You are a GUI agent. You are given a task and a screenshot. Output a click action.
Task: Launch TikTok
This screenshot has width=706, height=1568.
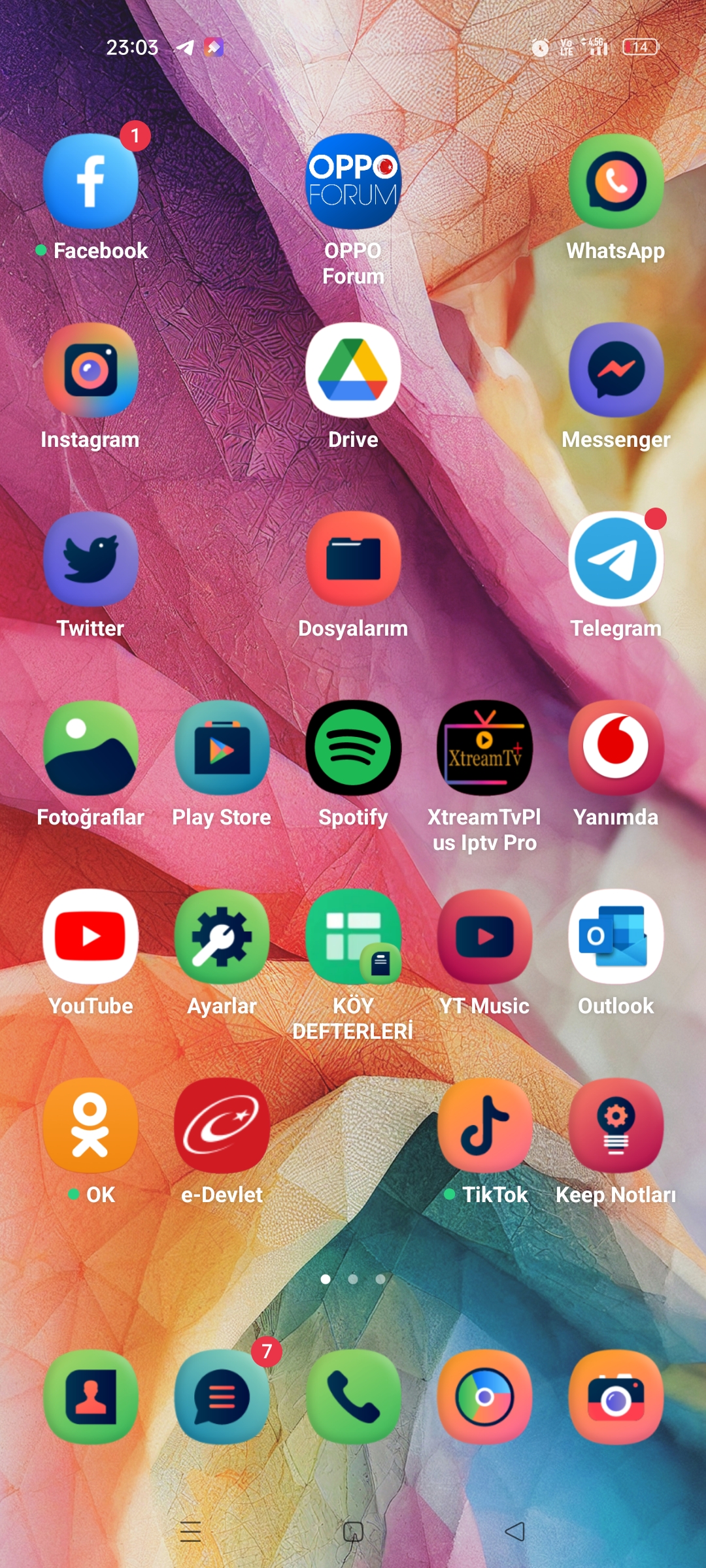pos(484,1126)
